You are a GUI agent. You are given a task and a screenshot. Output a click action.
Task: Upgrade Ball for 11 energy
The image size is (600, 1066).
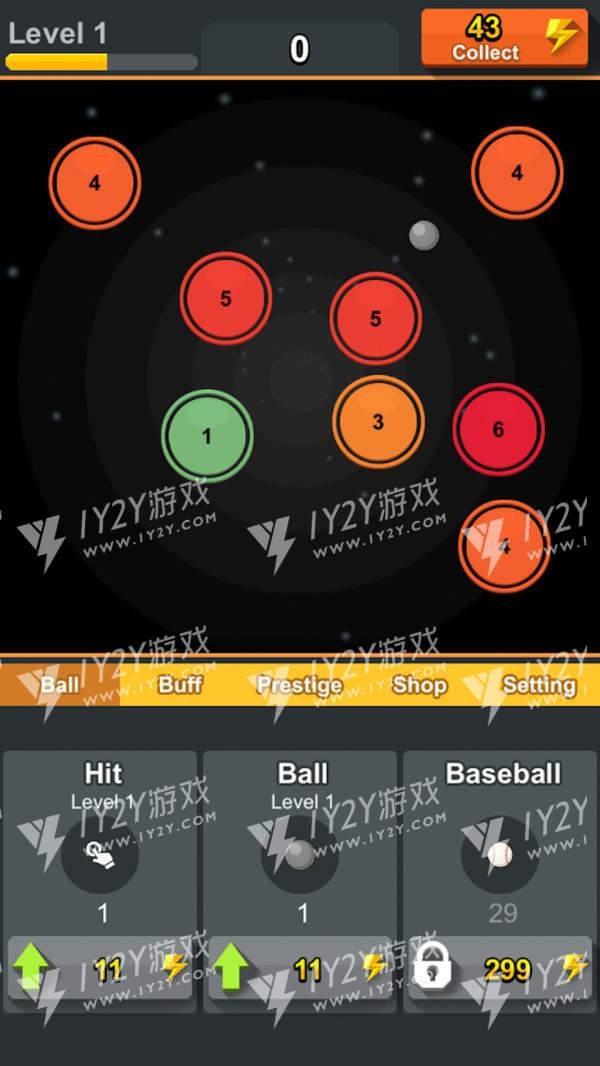300,968
